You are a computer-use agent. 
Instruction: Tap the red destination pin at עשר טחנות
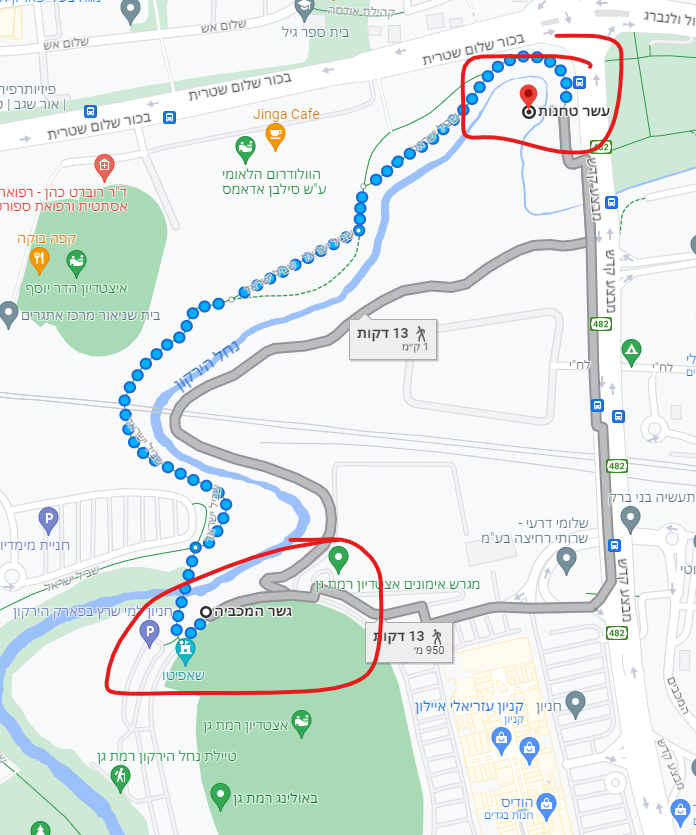coord(529,96)
